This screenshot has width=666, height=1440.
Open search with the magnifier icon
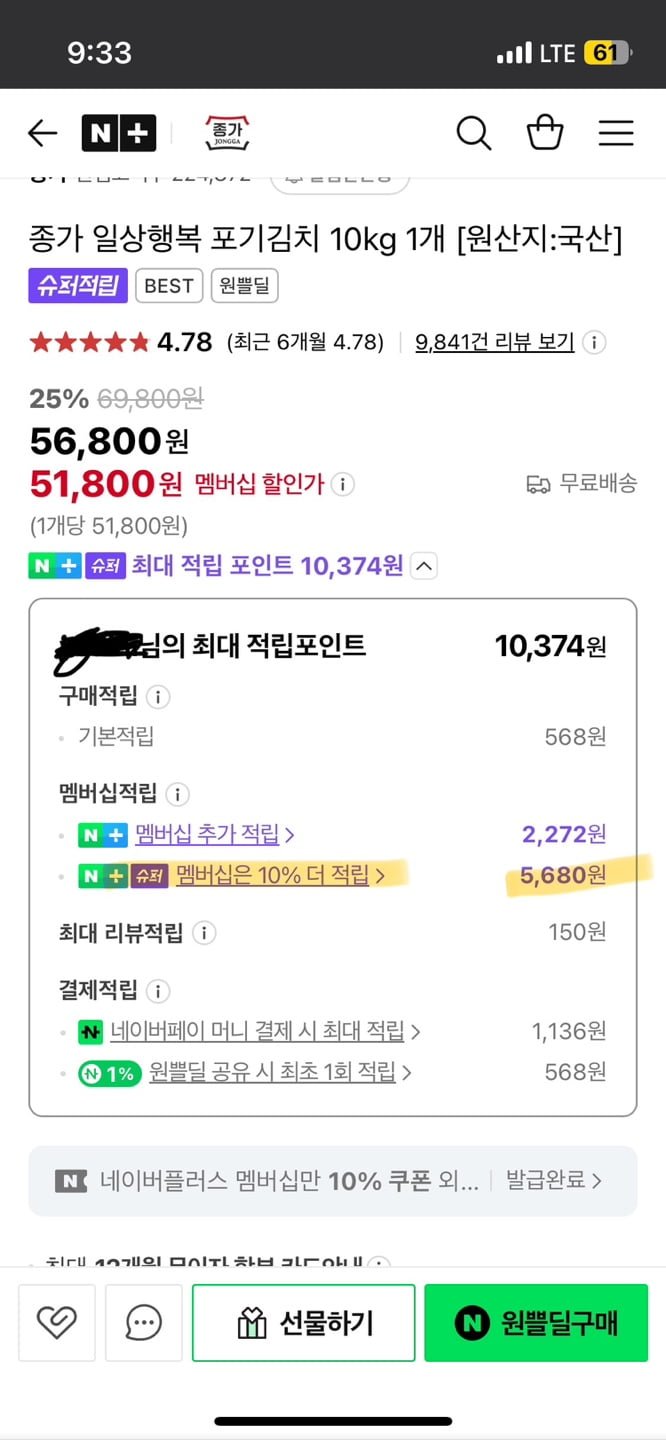pyautogui.click(x=473, y=133)
